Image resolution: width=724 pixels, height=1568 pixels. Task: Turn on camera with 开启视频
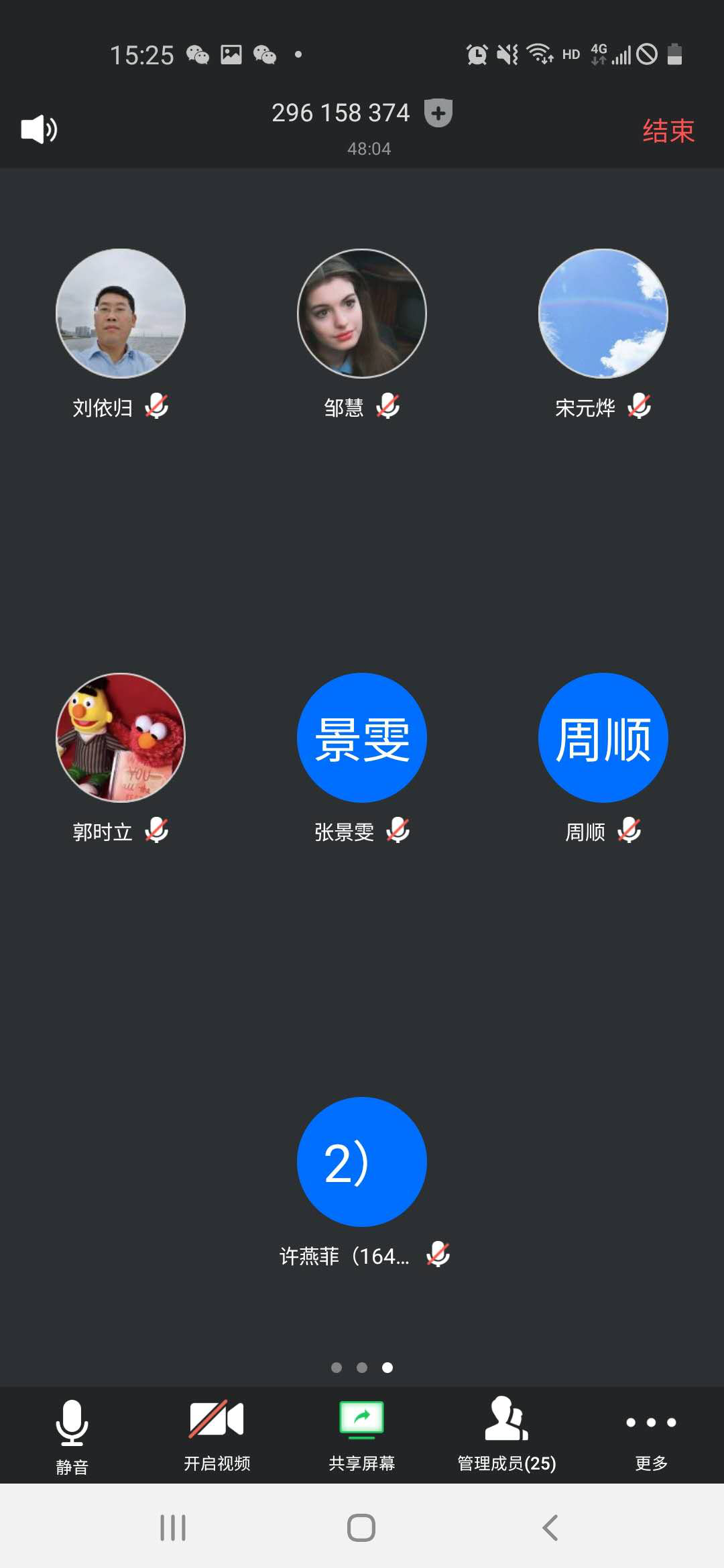(x=217, y=1435)
